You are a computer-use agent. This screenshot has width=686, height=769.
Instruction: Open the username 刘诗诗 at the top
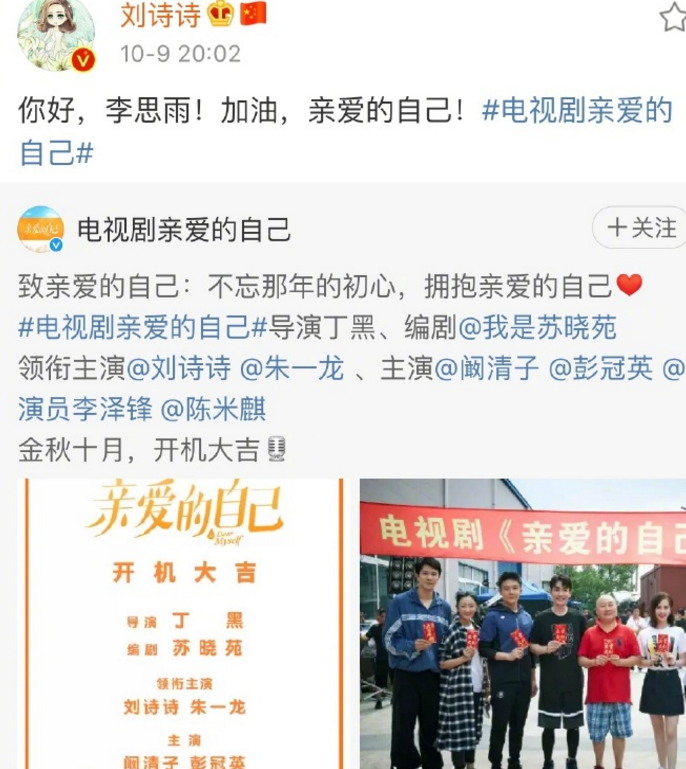coord(160,14)
